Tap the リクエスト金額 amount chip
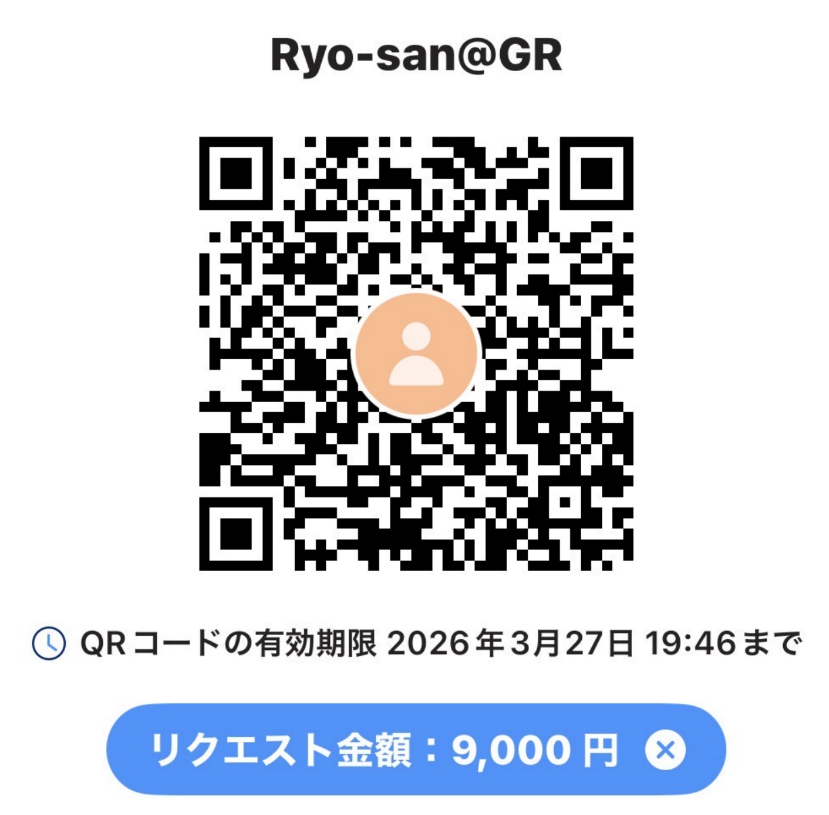Screen dimensions: 829x815 click(384, 750)
